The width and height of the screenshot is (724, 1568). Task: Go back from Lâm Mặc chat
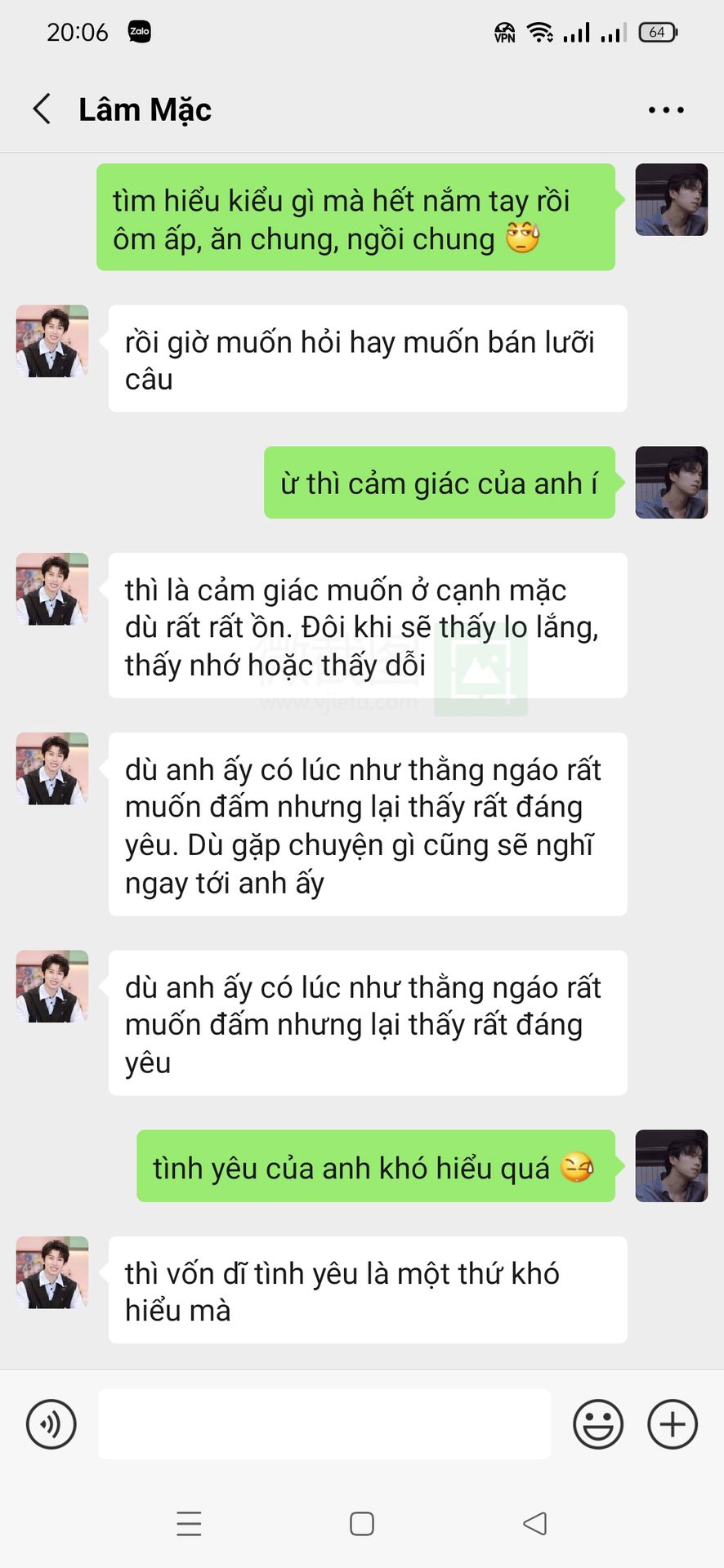pyautogui.click(x=42, y=109)
